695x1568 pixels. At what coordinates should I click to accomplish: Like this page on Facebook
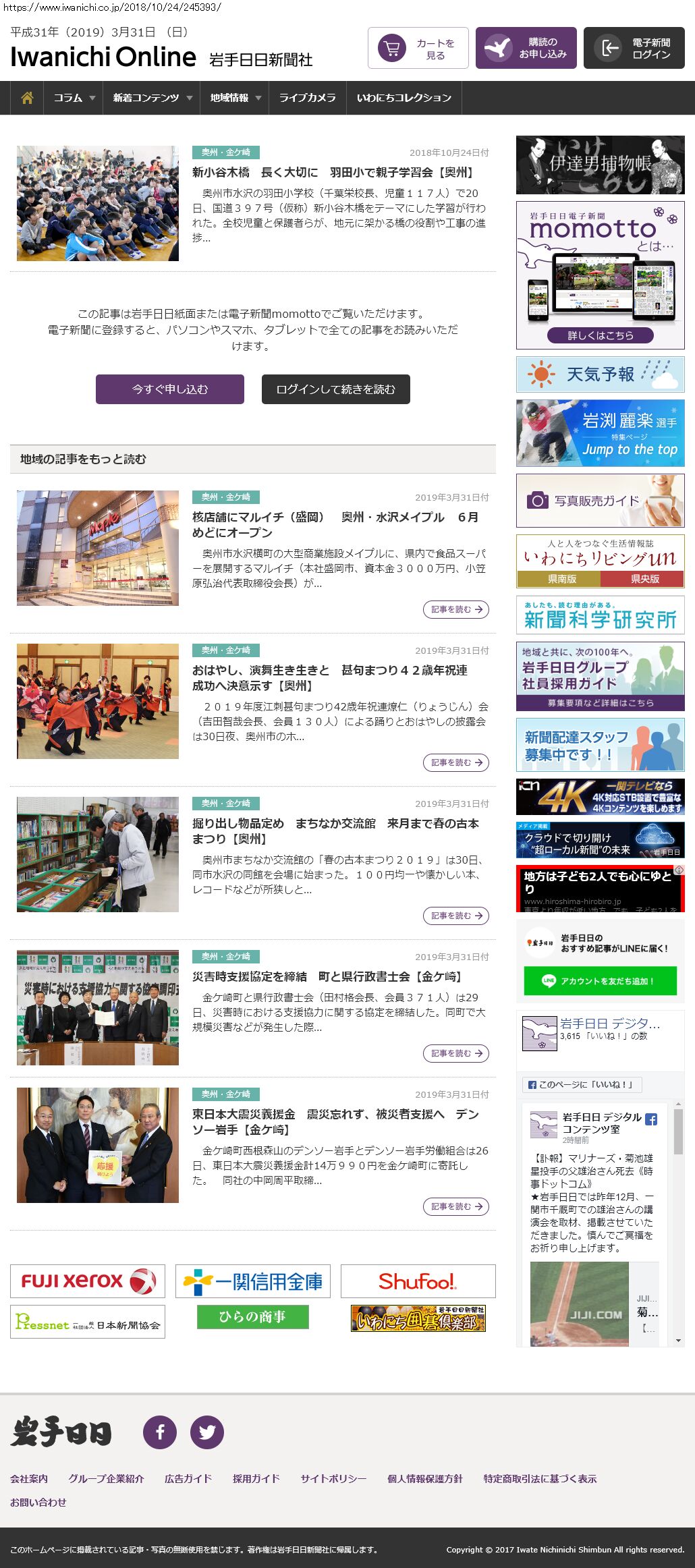[582, 1085]
